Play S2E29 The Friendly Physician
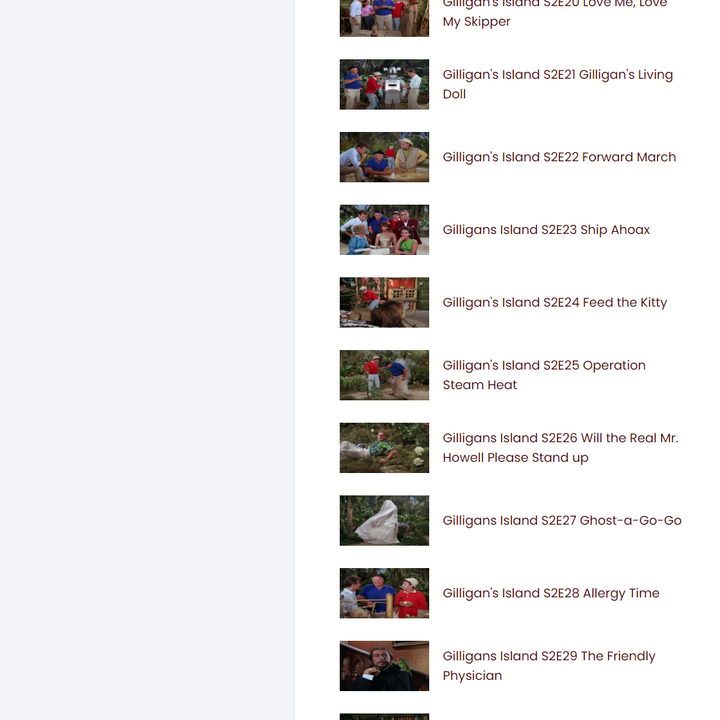 tap(549, 666)
